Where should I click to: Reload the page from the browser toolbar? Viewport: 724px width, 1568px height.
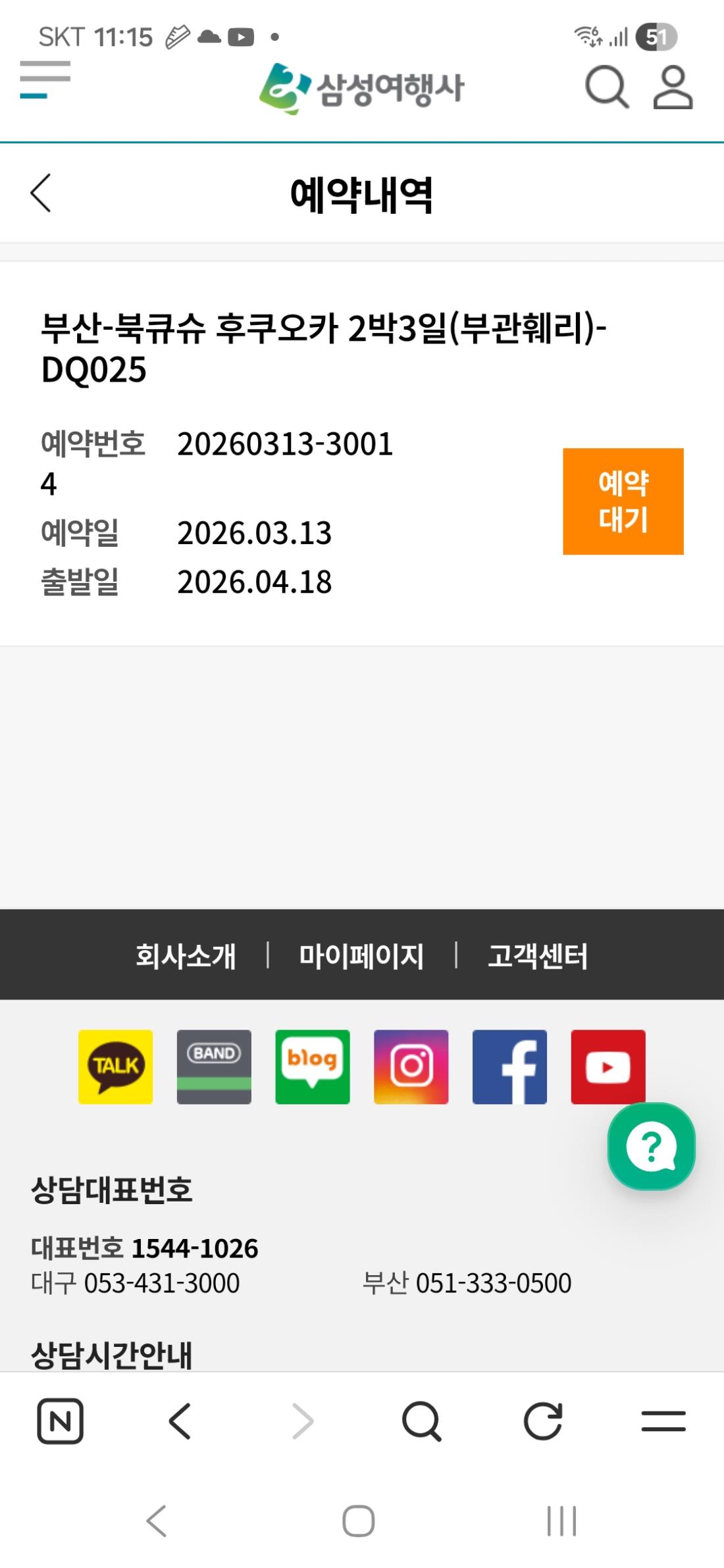543,1421
